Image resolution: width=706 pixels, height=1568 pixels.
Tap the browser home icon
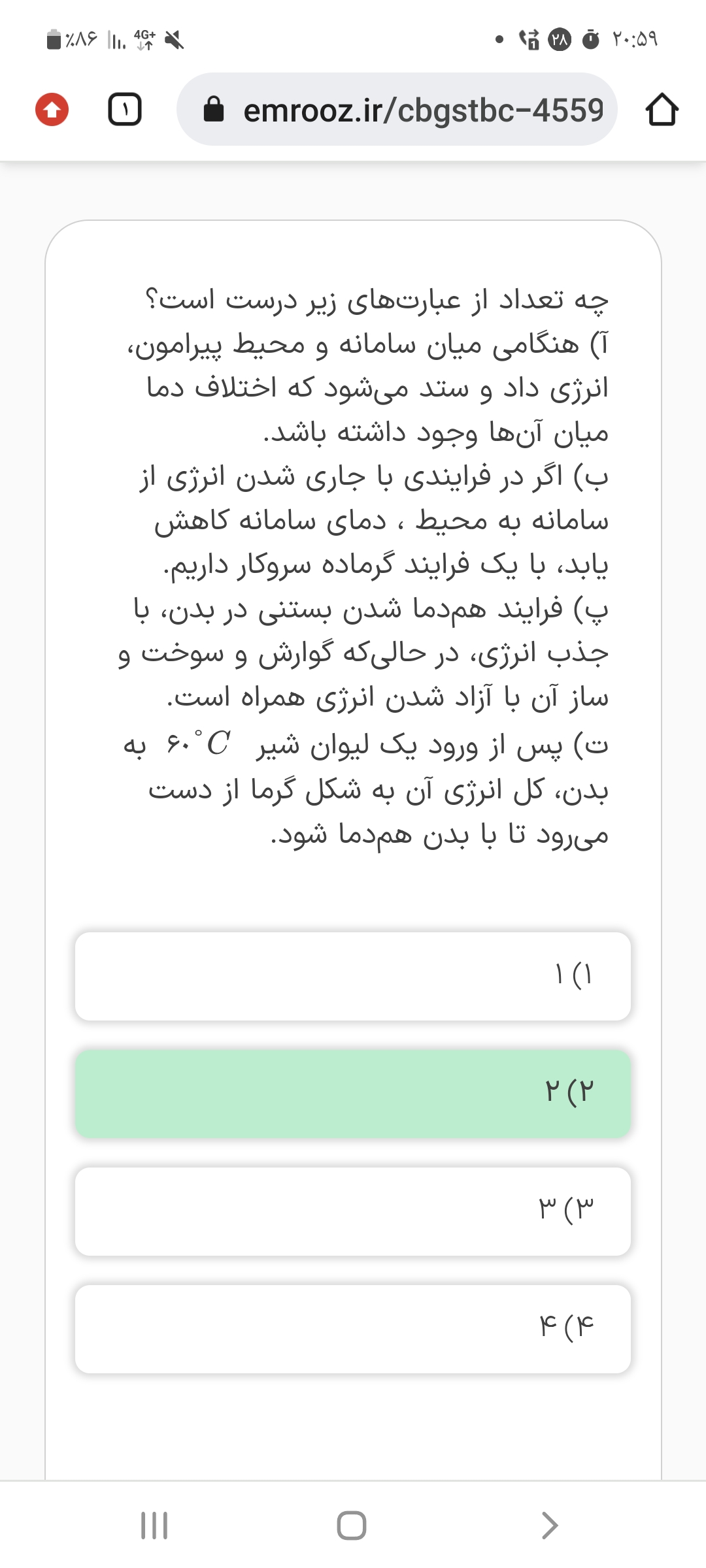(662, 110)
